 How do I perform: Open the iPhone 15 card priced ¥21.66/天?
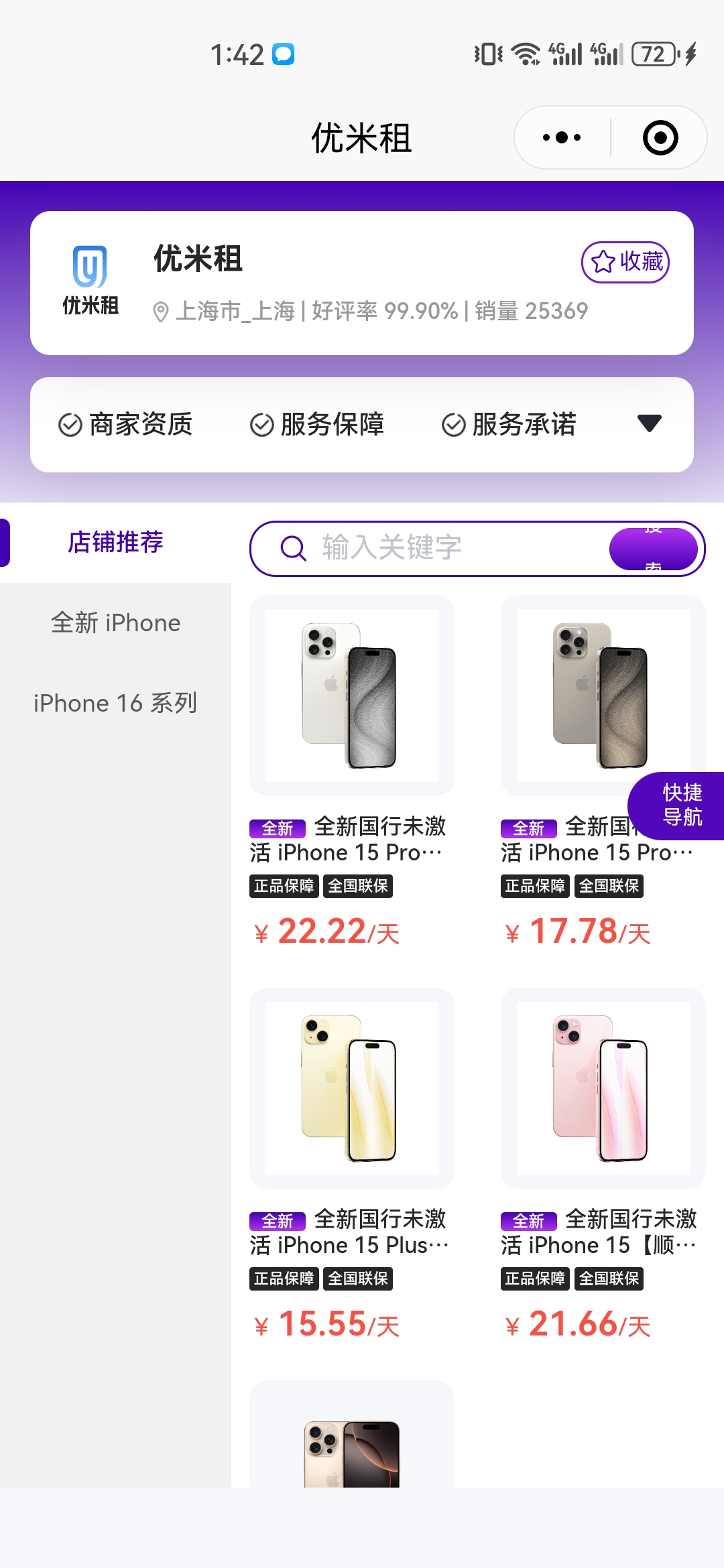pos(603,1164)
